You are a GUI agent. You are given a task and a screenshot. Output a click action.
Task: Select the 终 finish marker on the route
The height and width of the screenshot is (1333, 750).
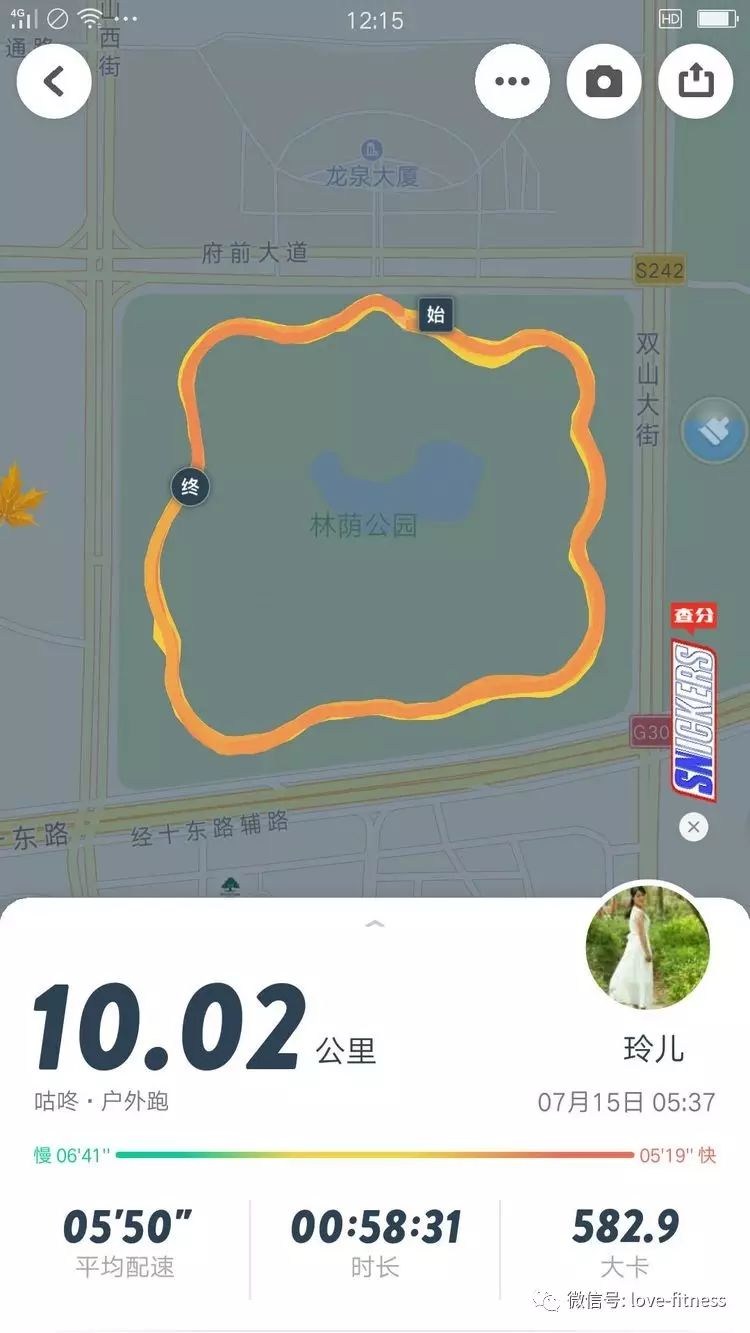point(190,486)
